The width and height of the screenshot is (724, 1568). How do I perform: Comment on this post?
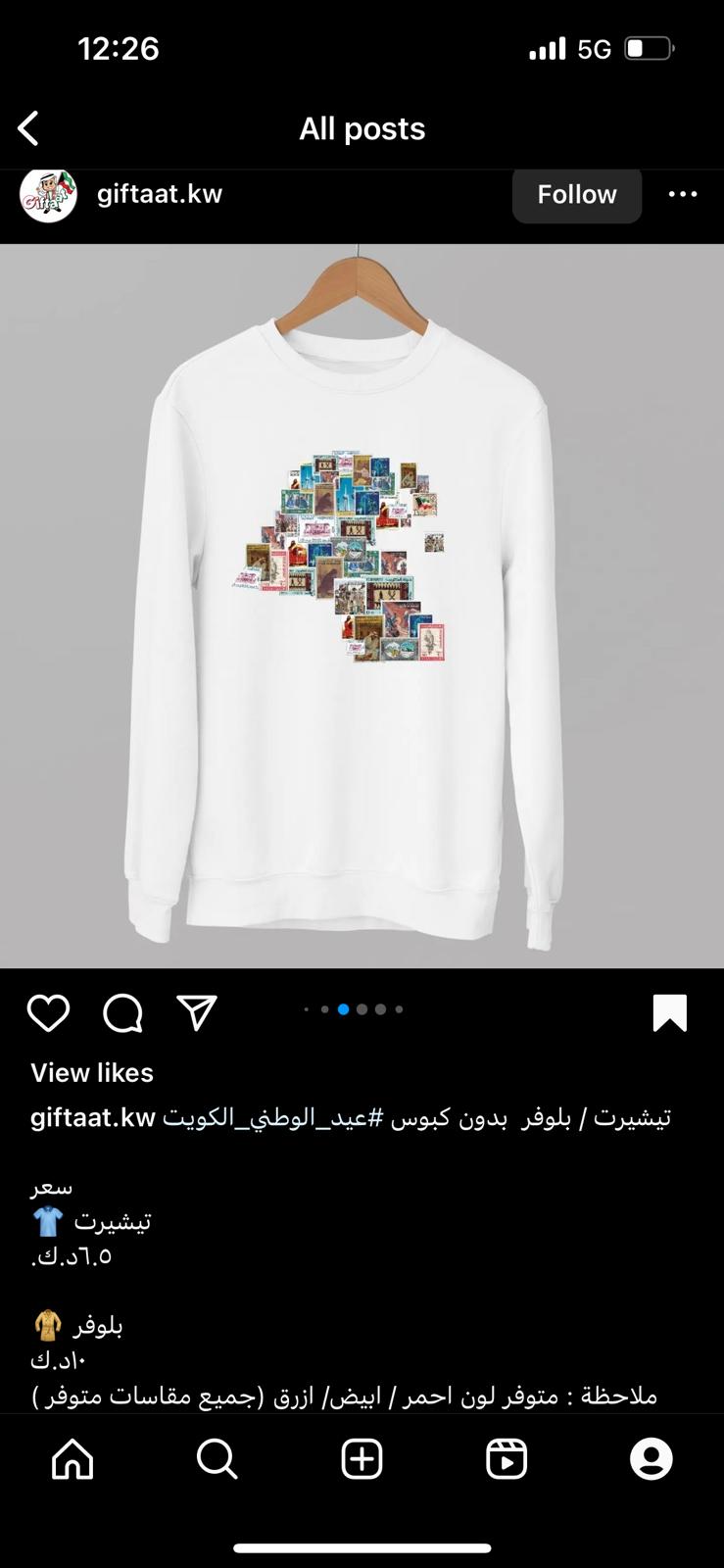click(123, 1012)
